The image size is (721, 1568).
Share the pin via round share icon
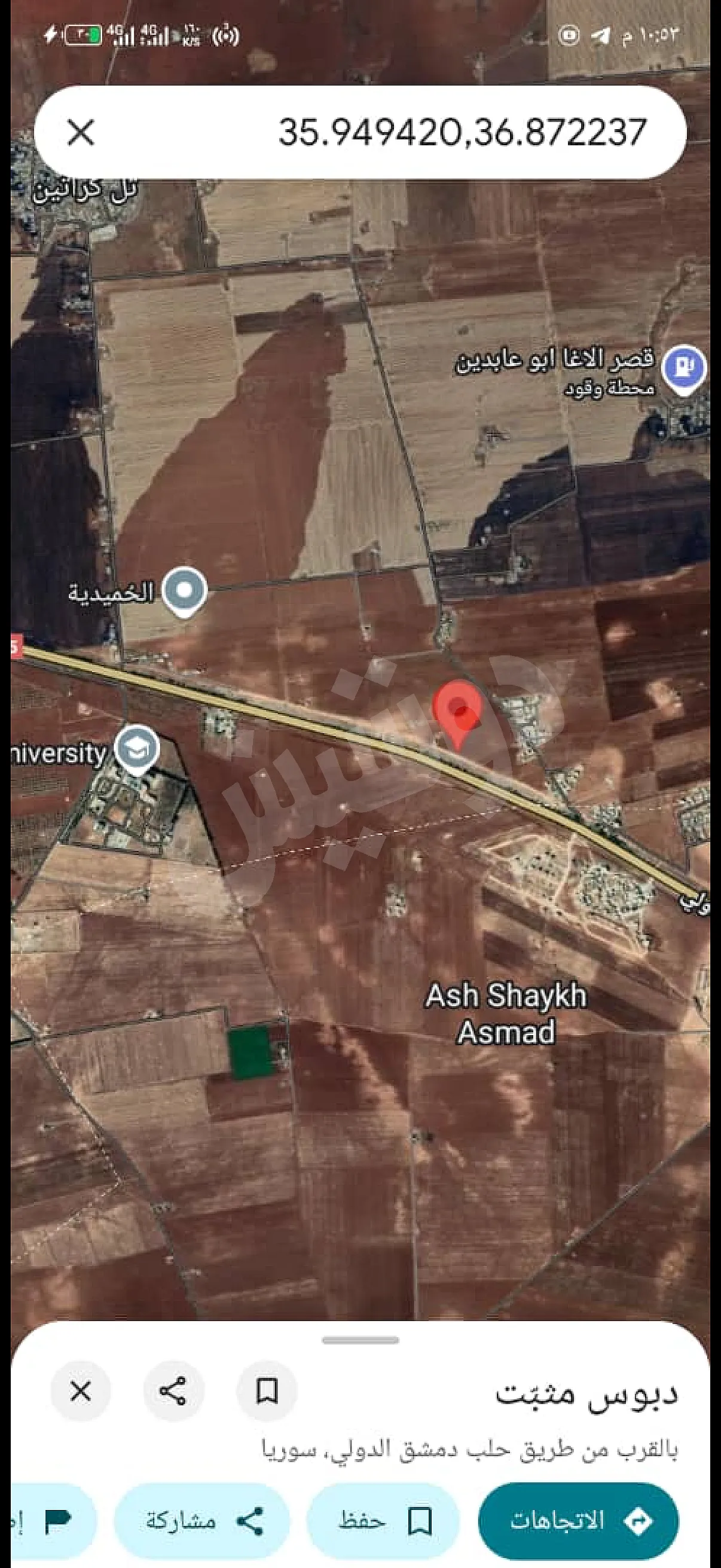(173, 1391)
